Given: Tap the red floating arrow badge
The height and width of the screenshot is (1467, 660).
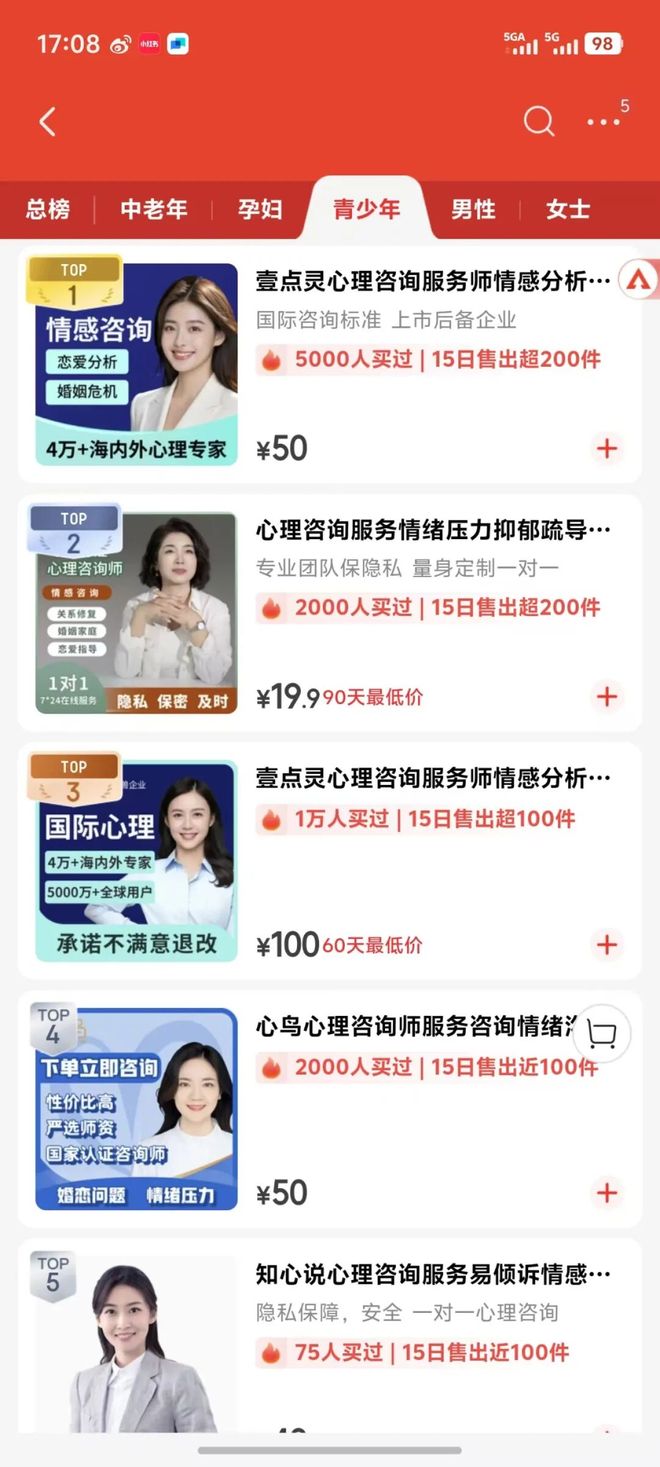Looking at the screenshot, I should tap(640, 280).
